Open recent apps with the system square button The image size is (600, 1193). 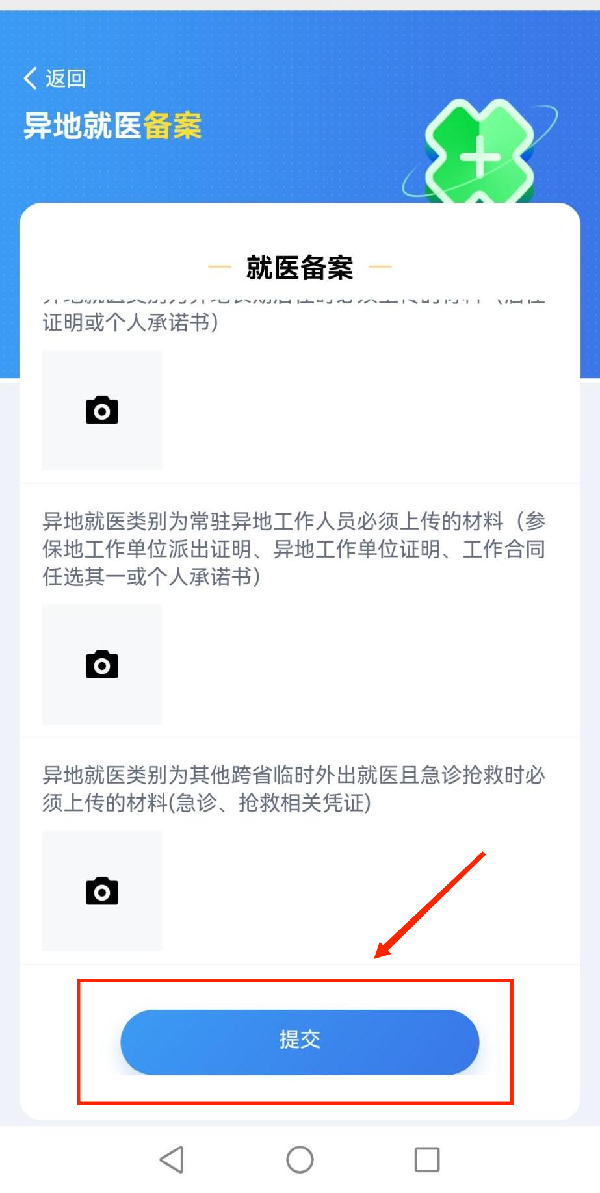pyautogui.click(x=427, y=1159)
